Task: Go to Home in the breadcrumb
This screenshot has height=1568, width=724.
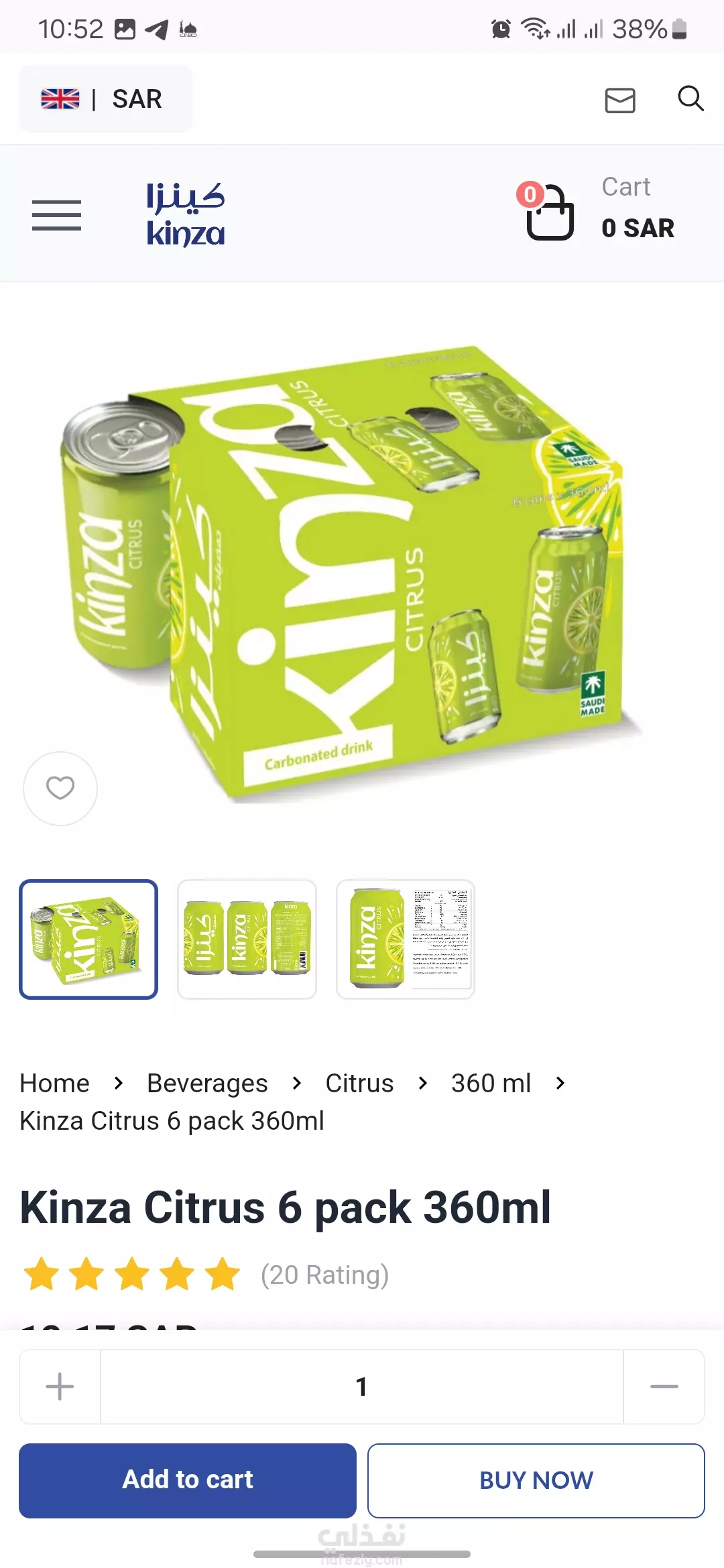Action: click(54, 1083)
